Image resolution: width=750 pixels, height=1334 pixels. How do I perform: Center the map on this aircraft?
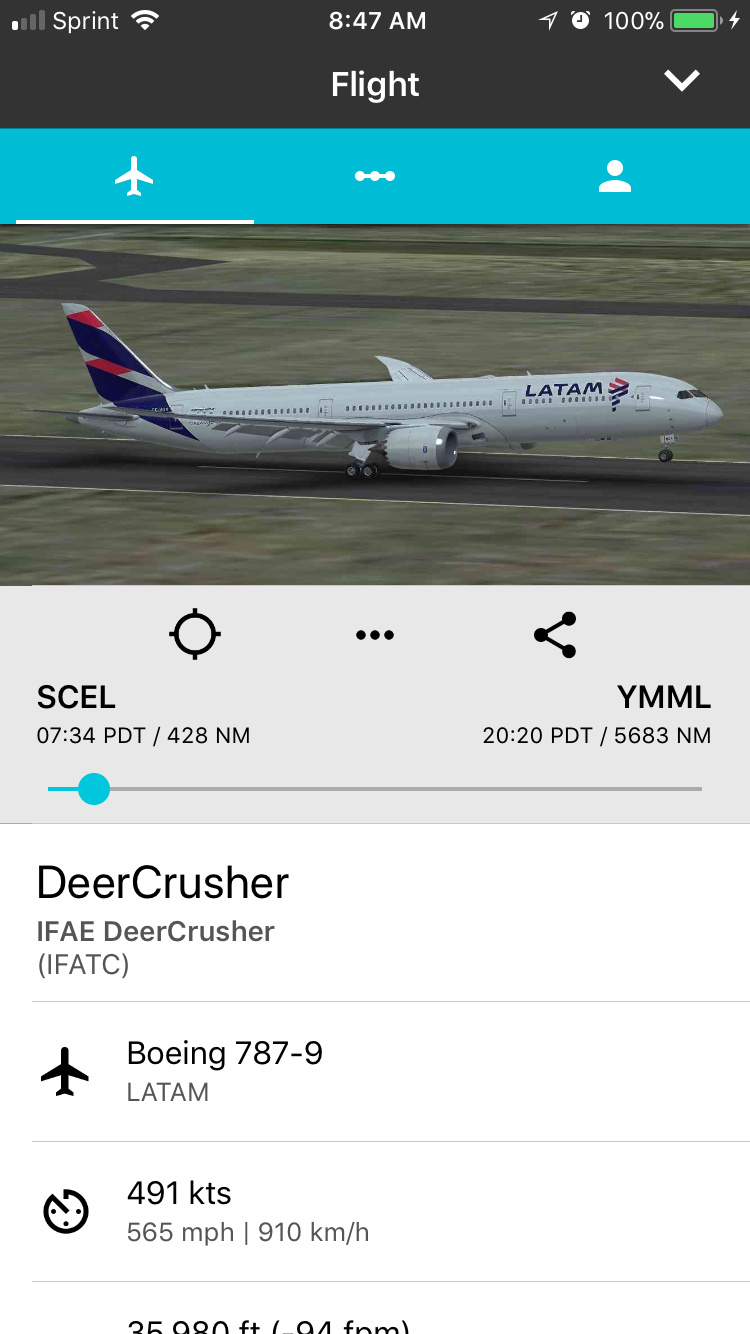[195, 634]
